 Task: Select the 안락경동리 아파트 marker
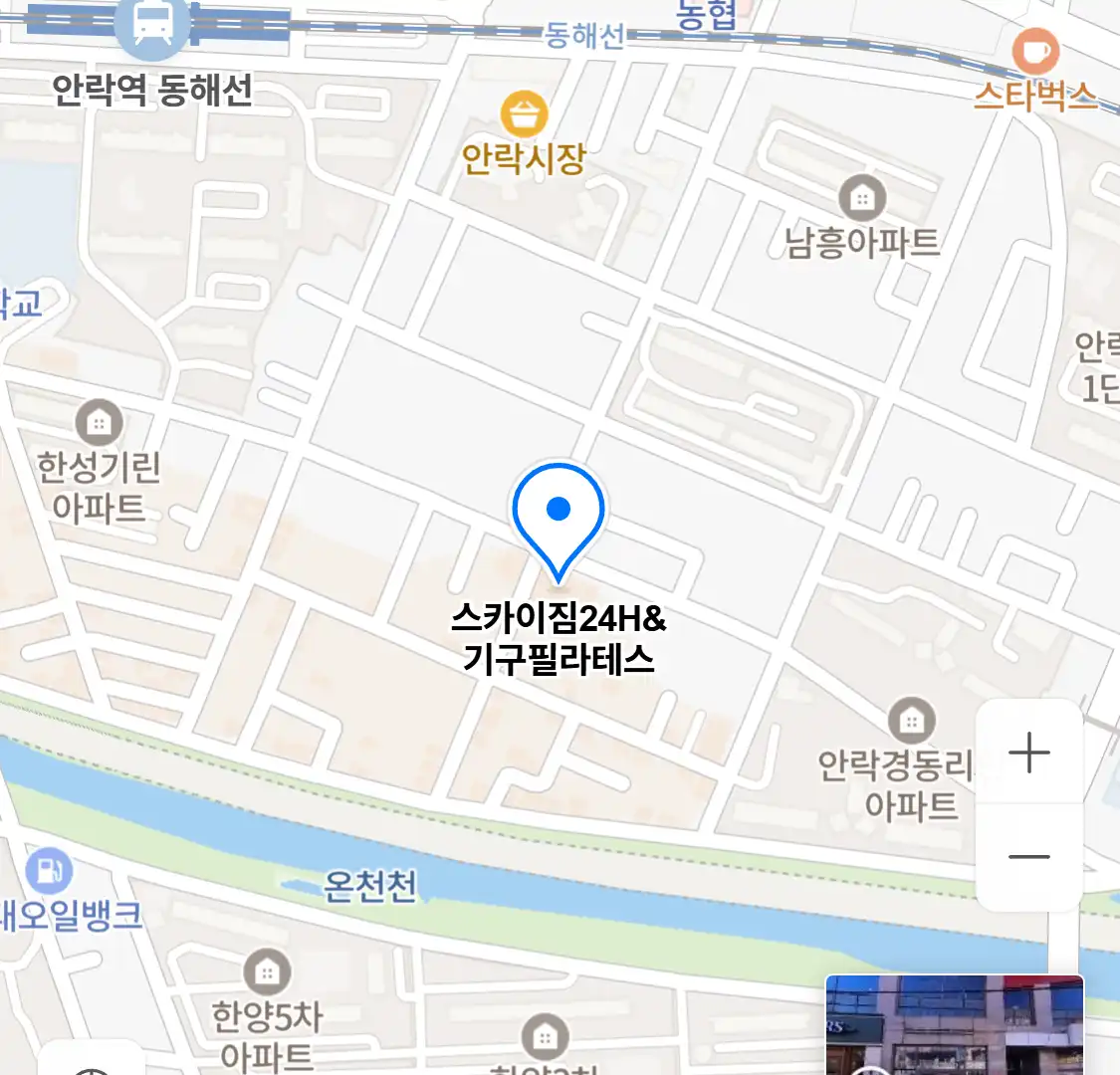click(911, 721)
